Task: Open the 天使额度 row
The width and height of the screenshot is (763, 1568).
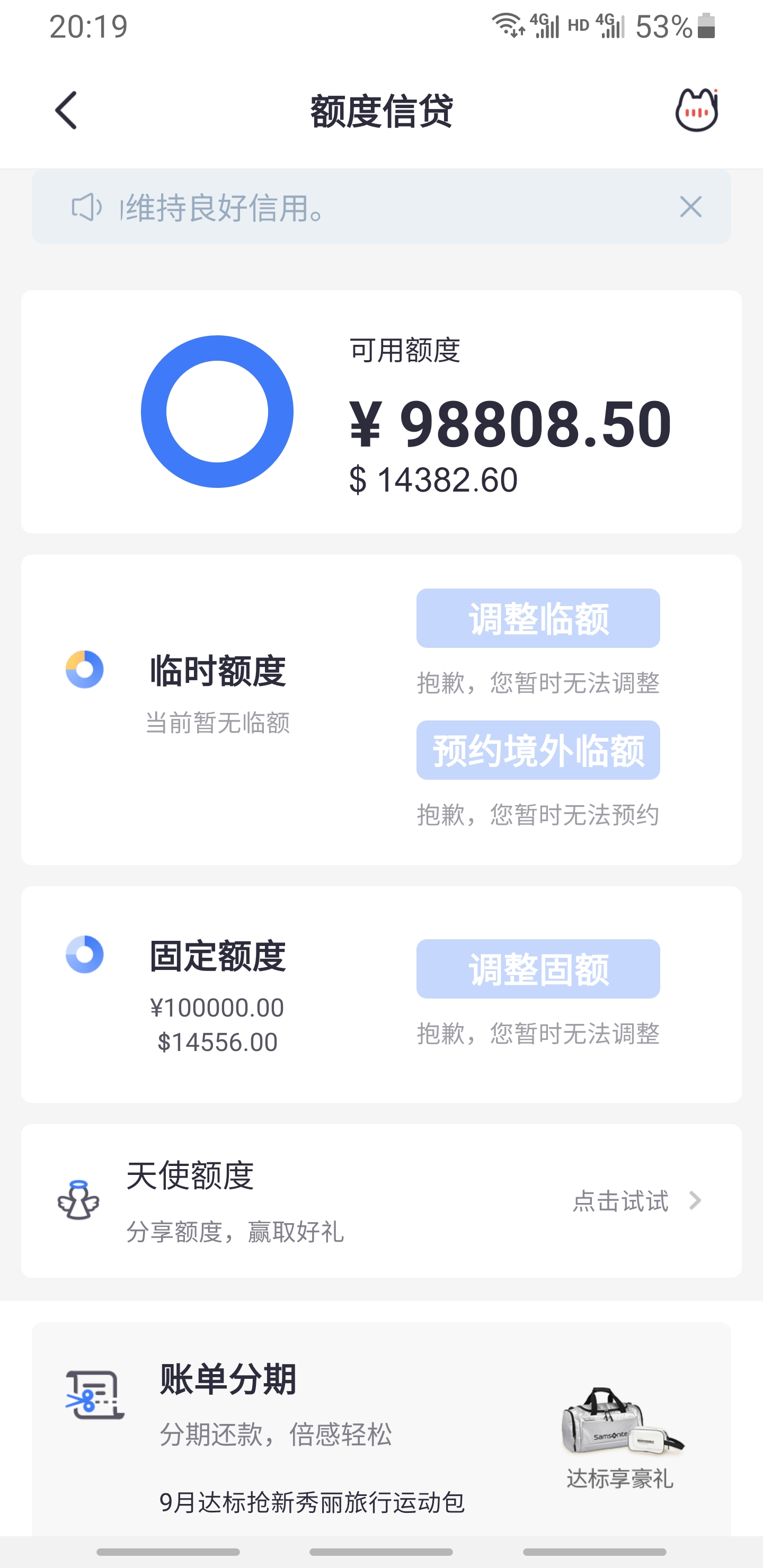Action: pos(381,1200)
